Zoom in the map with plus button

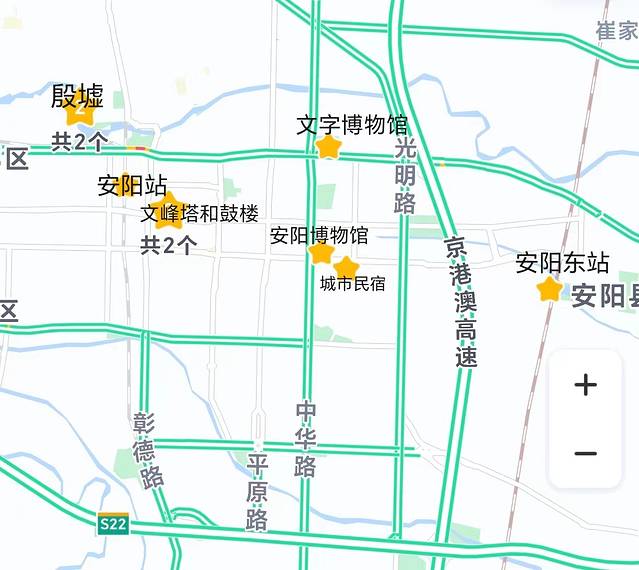pos(586,385)
